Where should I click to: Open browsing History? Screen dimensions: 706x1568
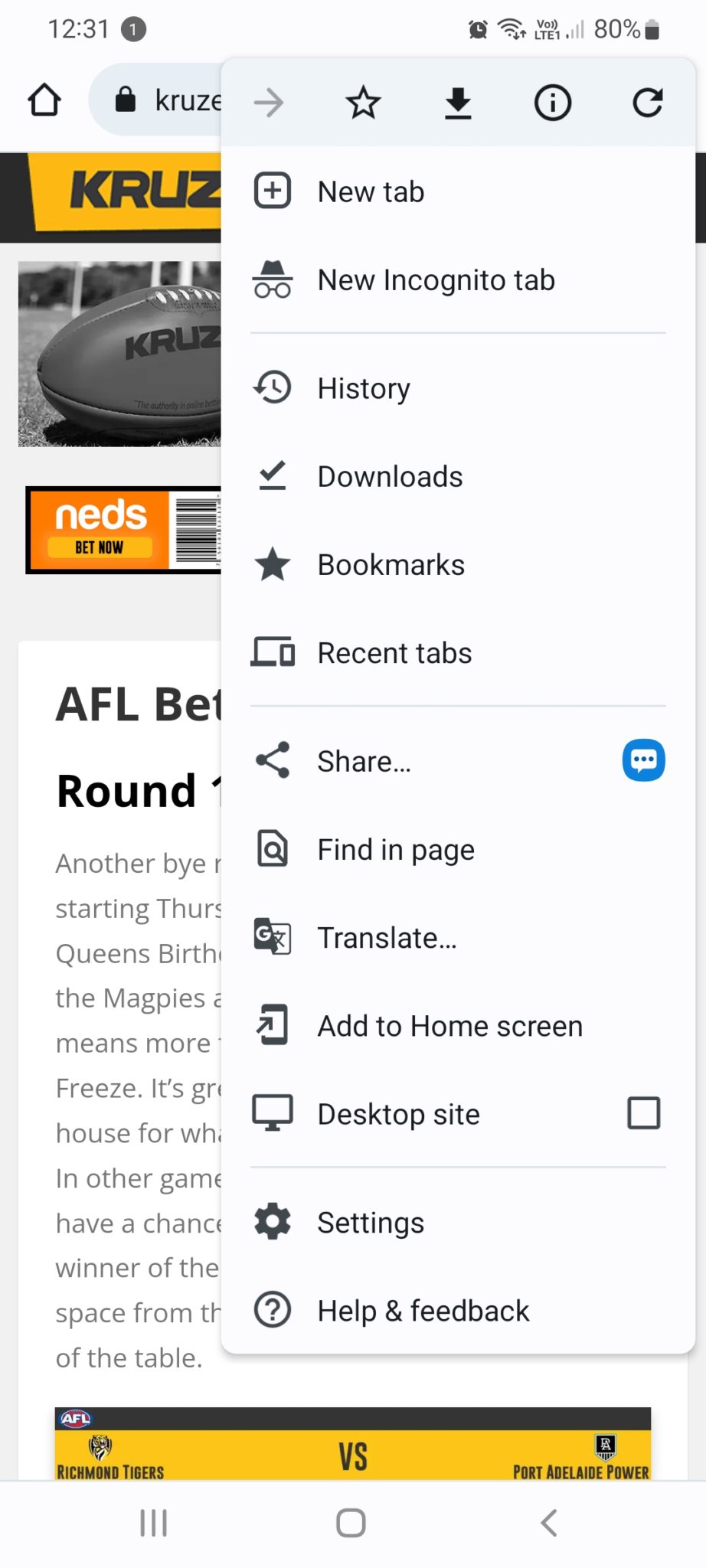click(458, 388)
